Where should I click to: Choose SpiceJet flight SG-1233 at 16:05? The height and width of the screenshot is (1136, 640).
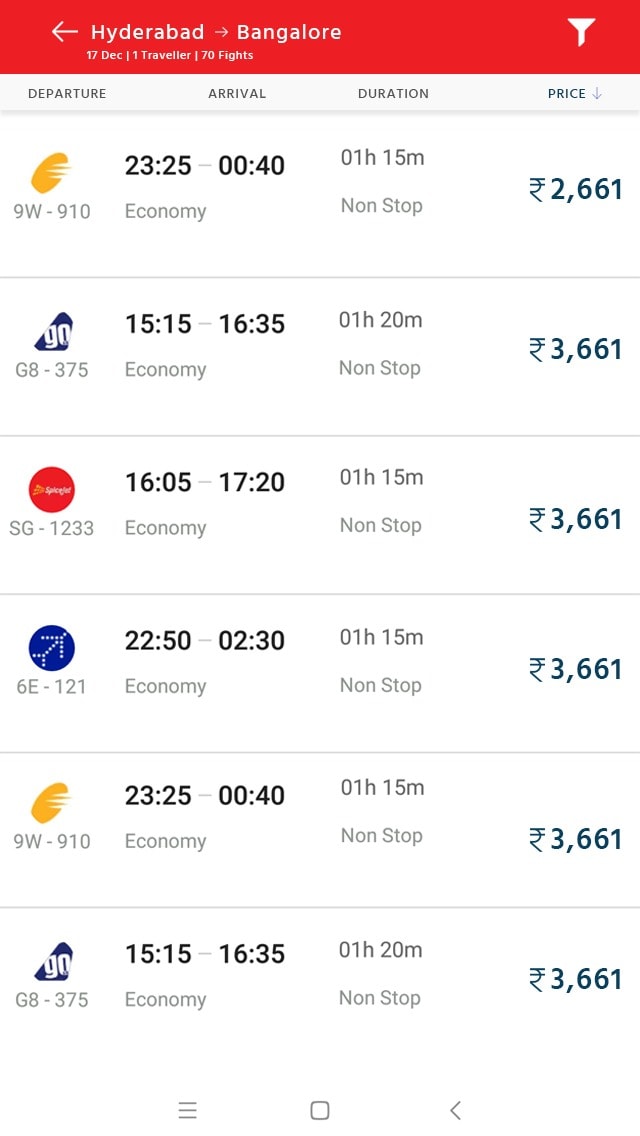[x=320, y=515]
